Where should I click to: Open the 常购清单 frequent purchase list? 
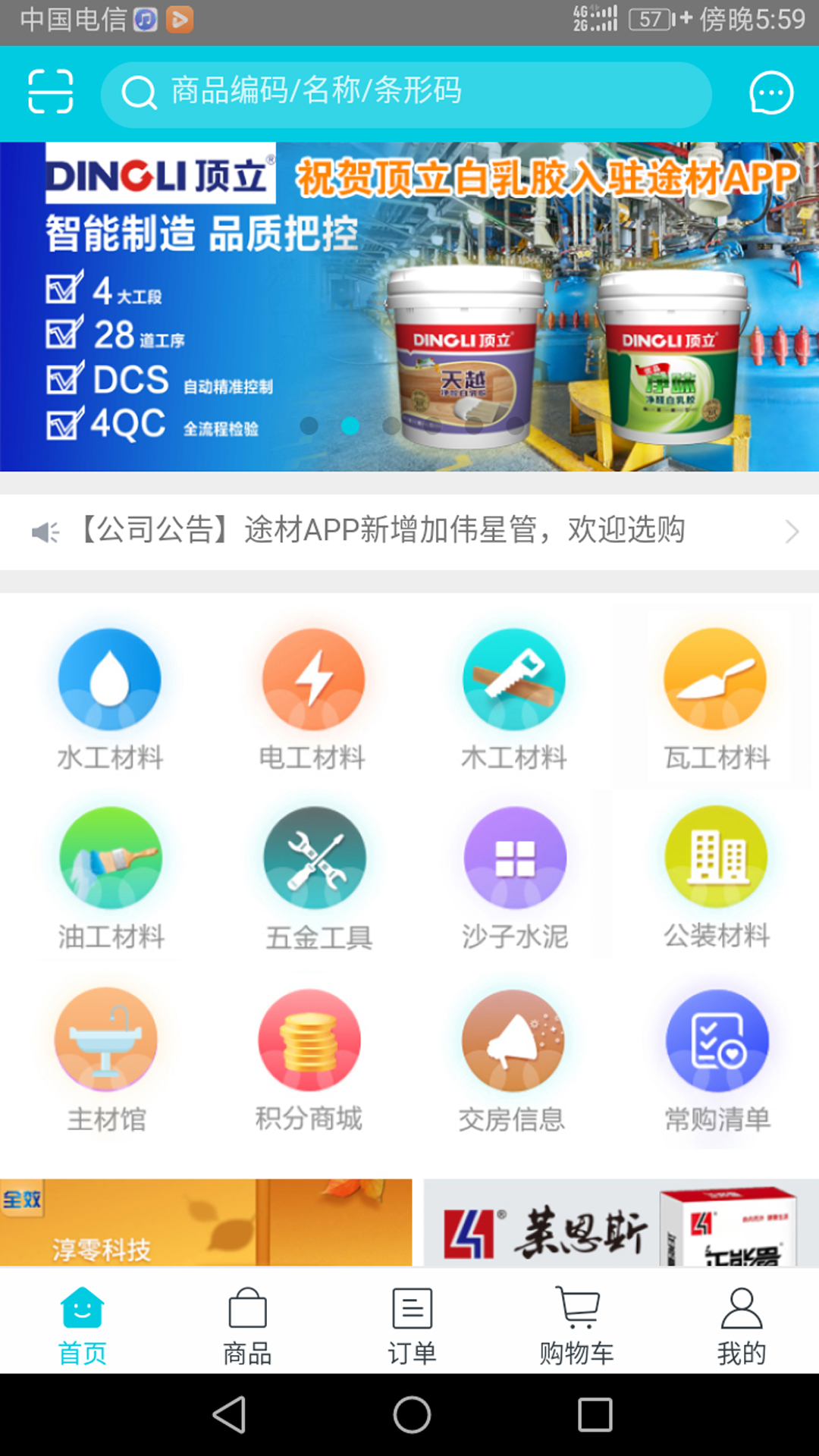[x=715, y=1040]
